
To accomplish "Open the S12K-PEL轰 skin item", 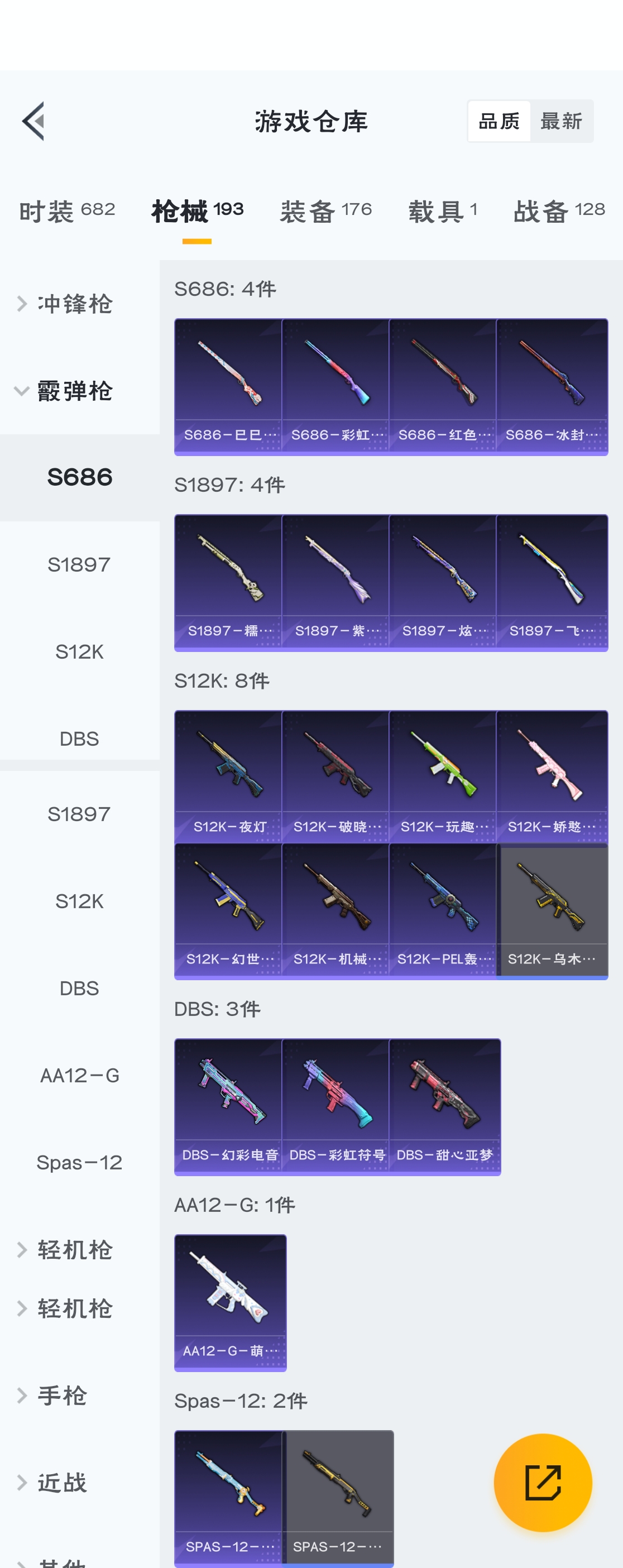I will [443, 910].
